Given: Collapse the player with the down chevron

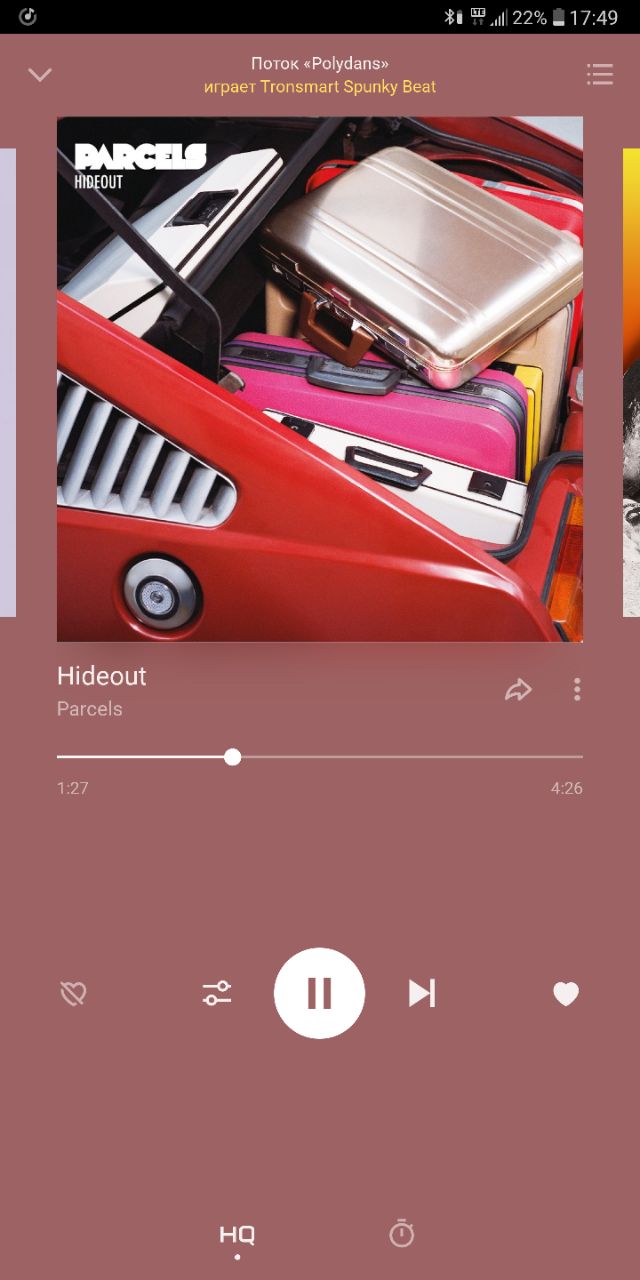Looking at the screenshot, I should point(40,75).
